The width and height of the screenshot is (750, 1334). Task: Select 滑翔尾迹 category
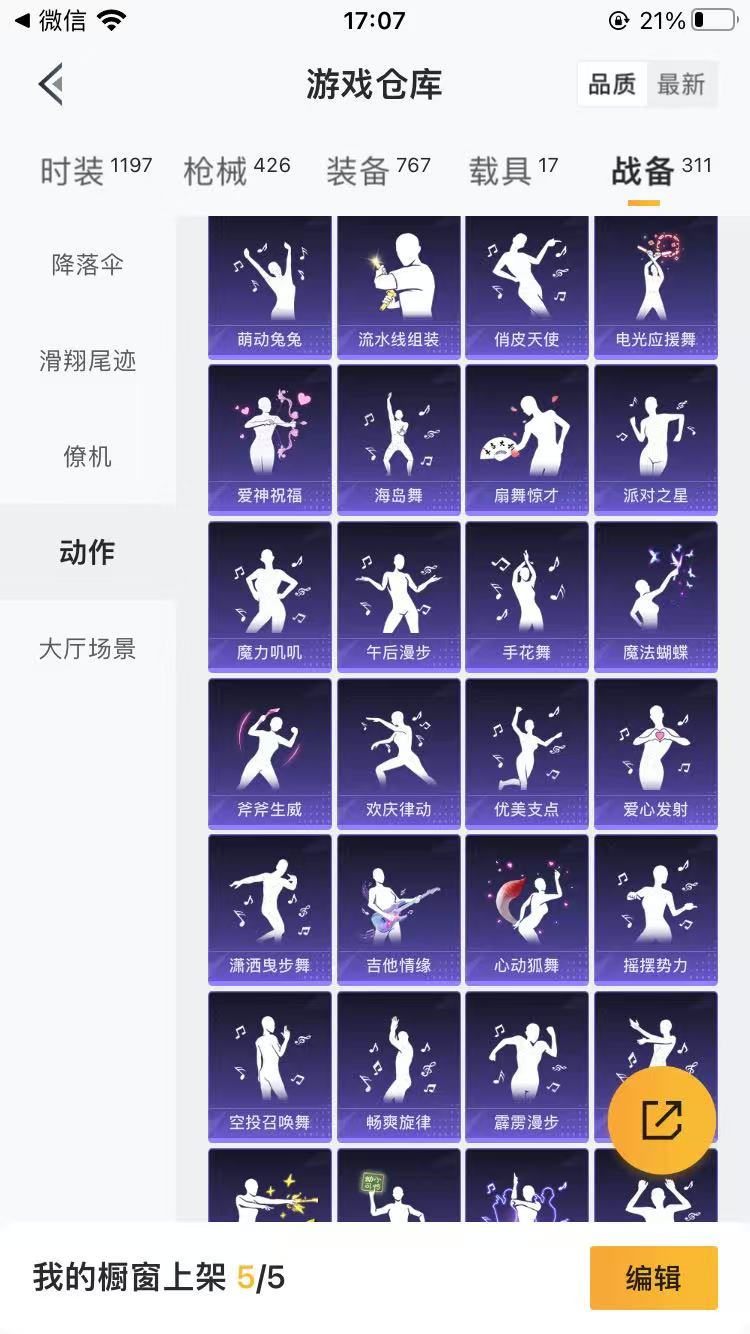88,361
